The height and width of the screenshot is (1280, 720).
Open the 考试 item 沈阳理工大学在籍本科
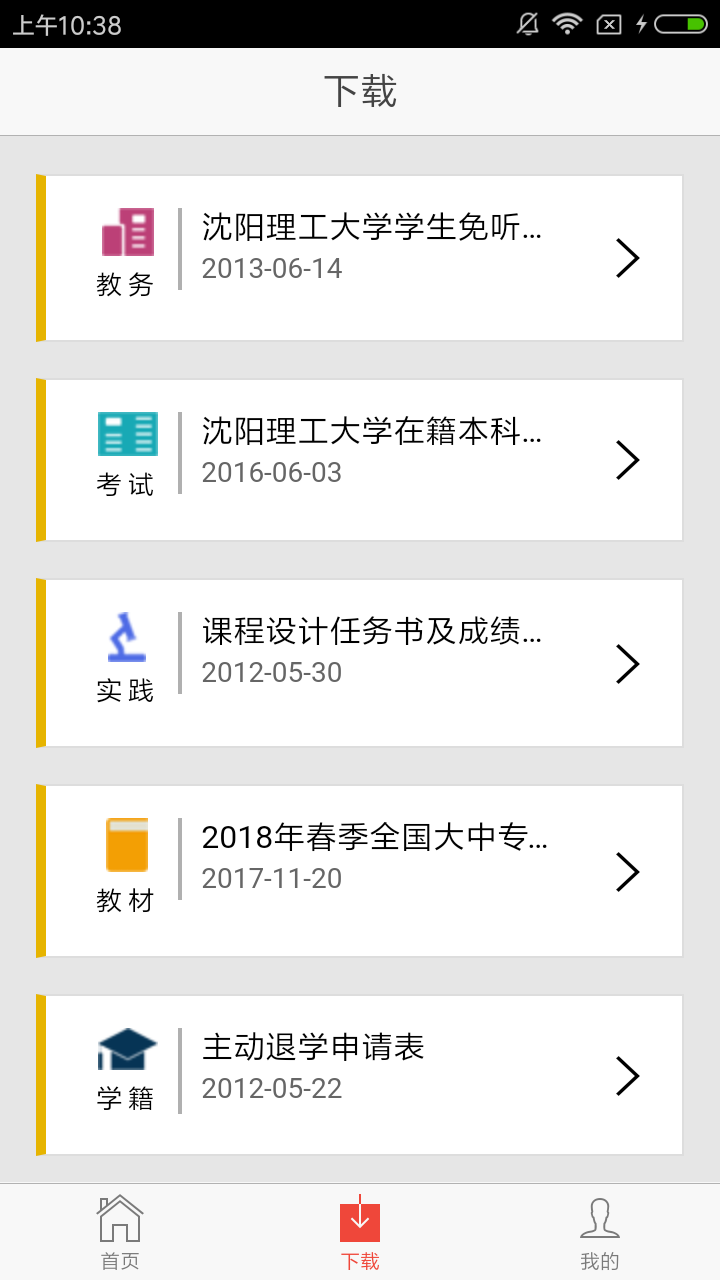360,460
